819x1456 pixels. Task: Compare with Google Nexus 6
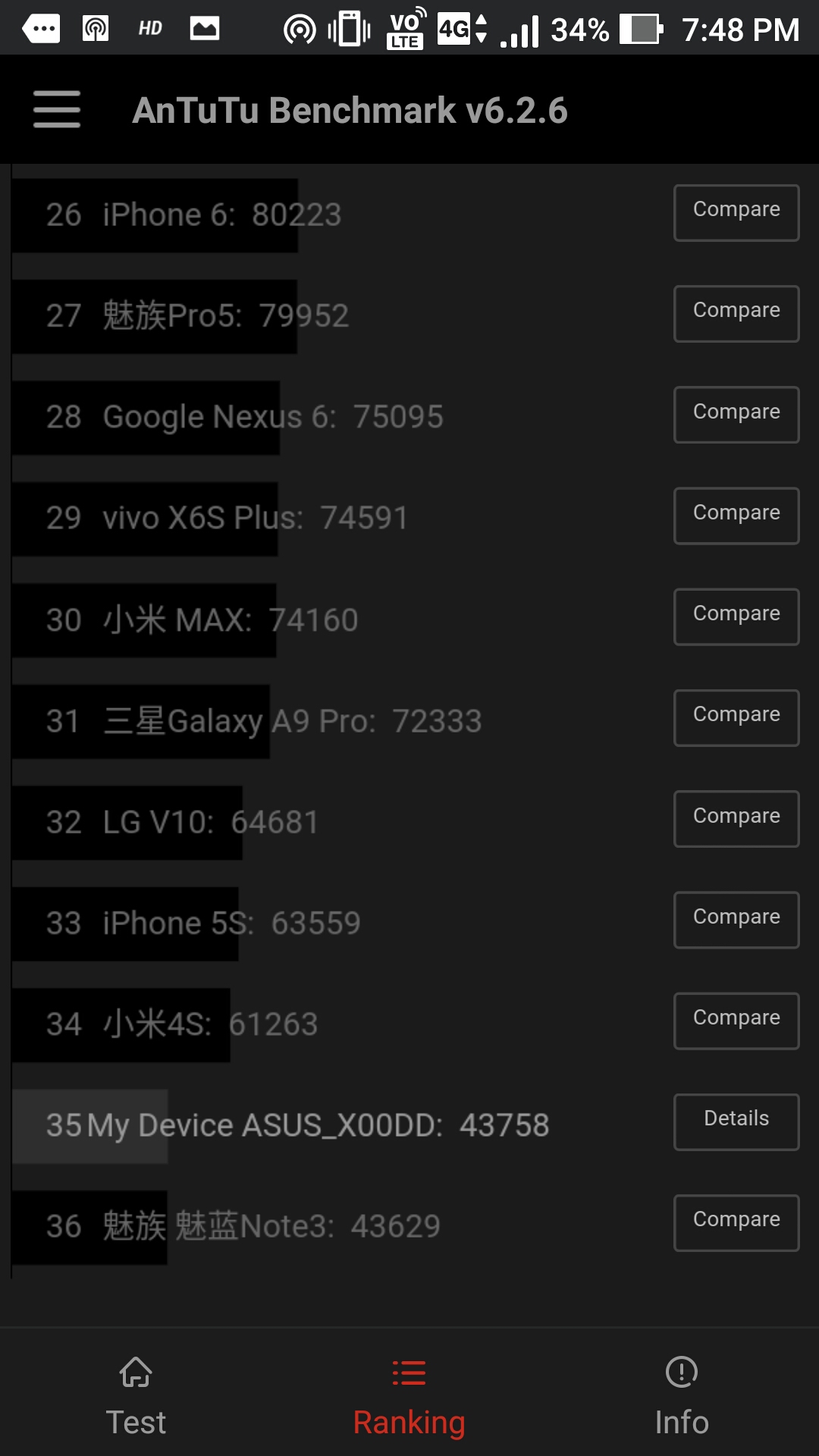point(736,415)
